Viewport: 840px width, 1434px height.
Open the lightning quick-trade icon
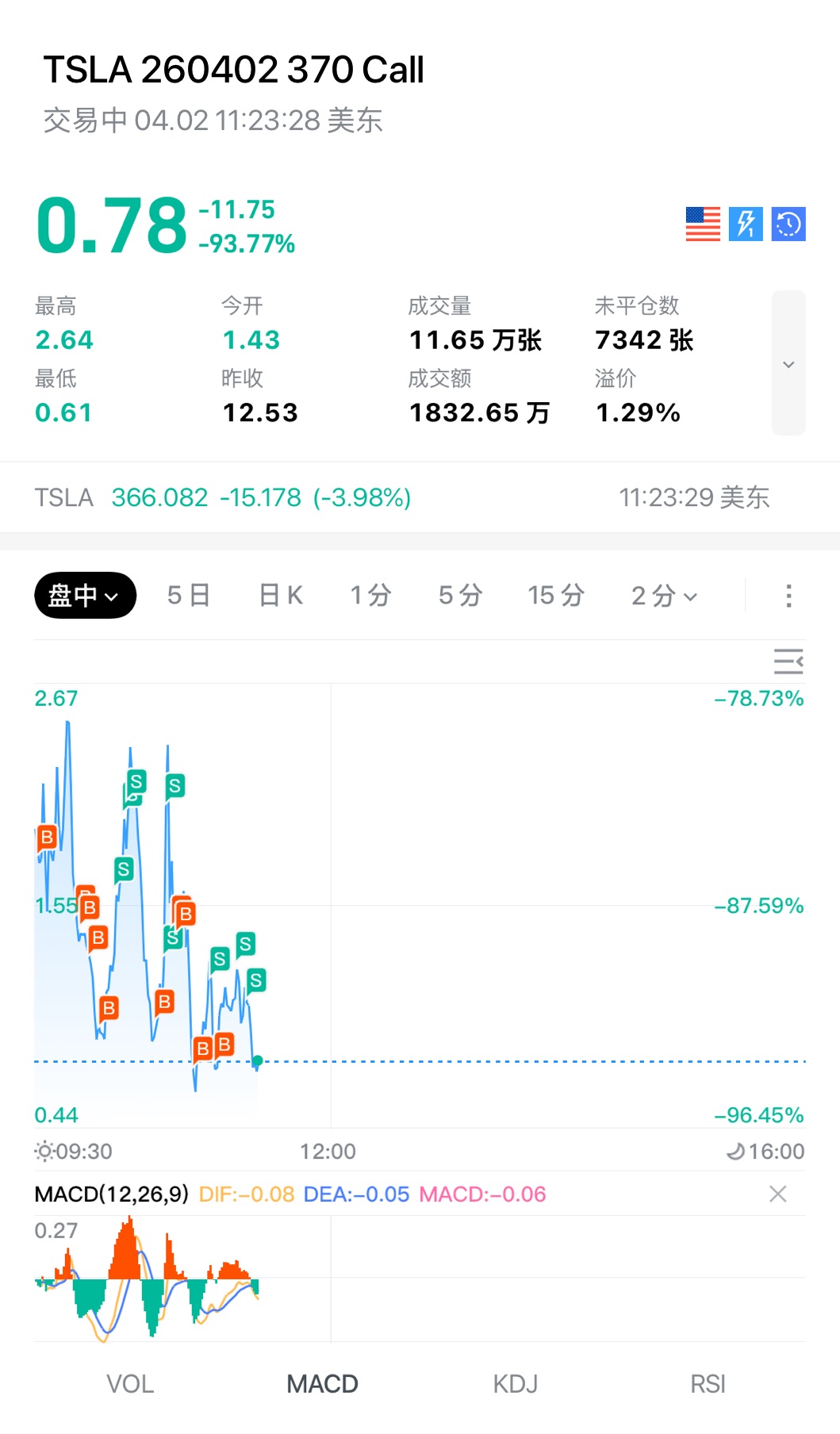pyautogui.click(x=746, y=224)
